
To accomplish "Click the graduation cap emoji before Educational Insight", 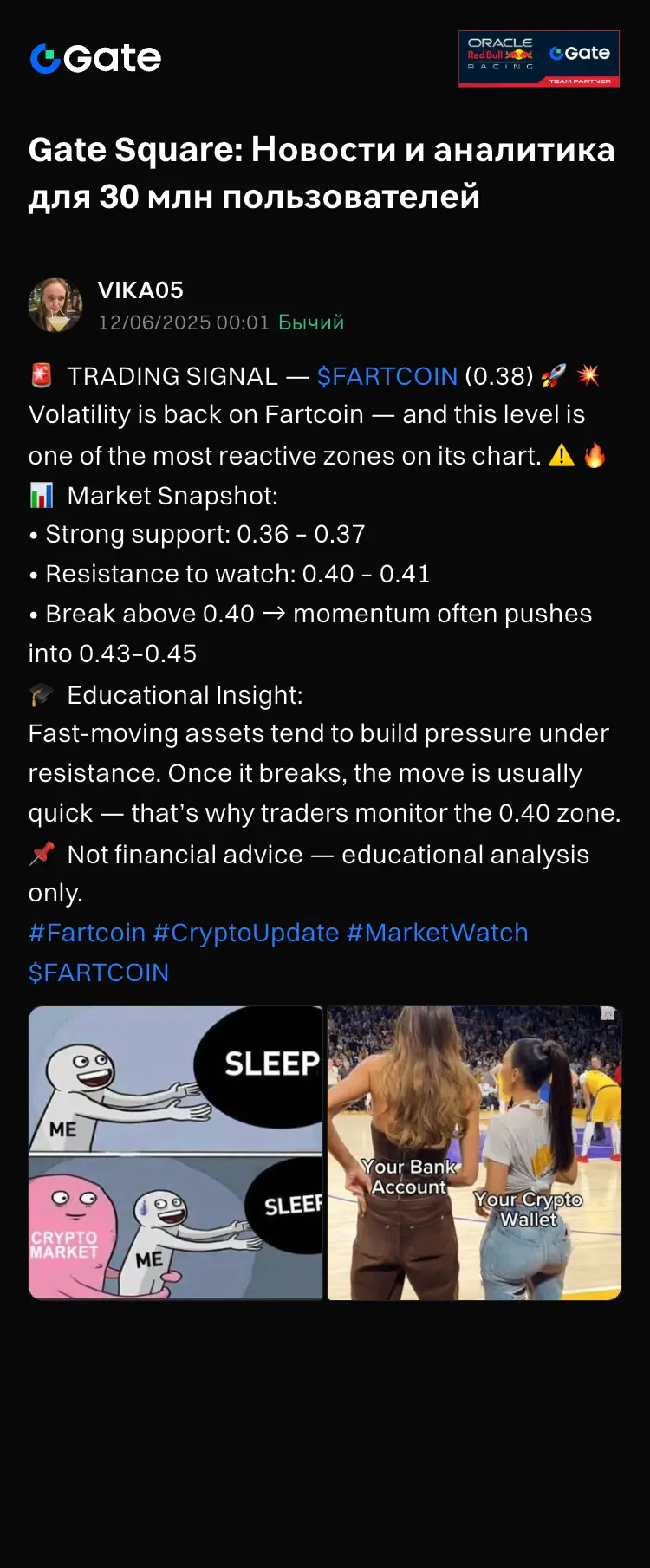I will (41, 694).
